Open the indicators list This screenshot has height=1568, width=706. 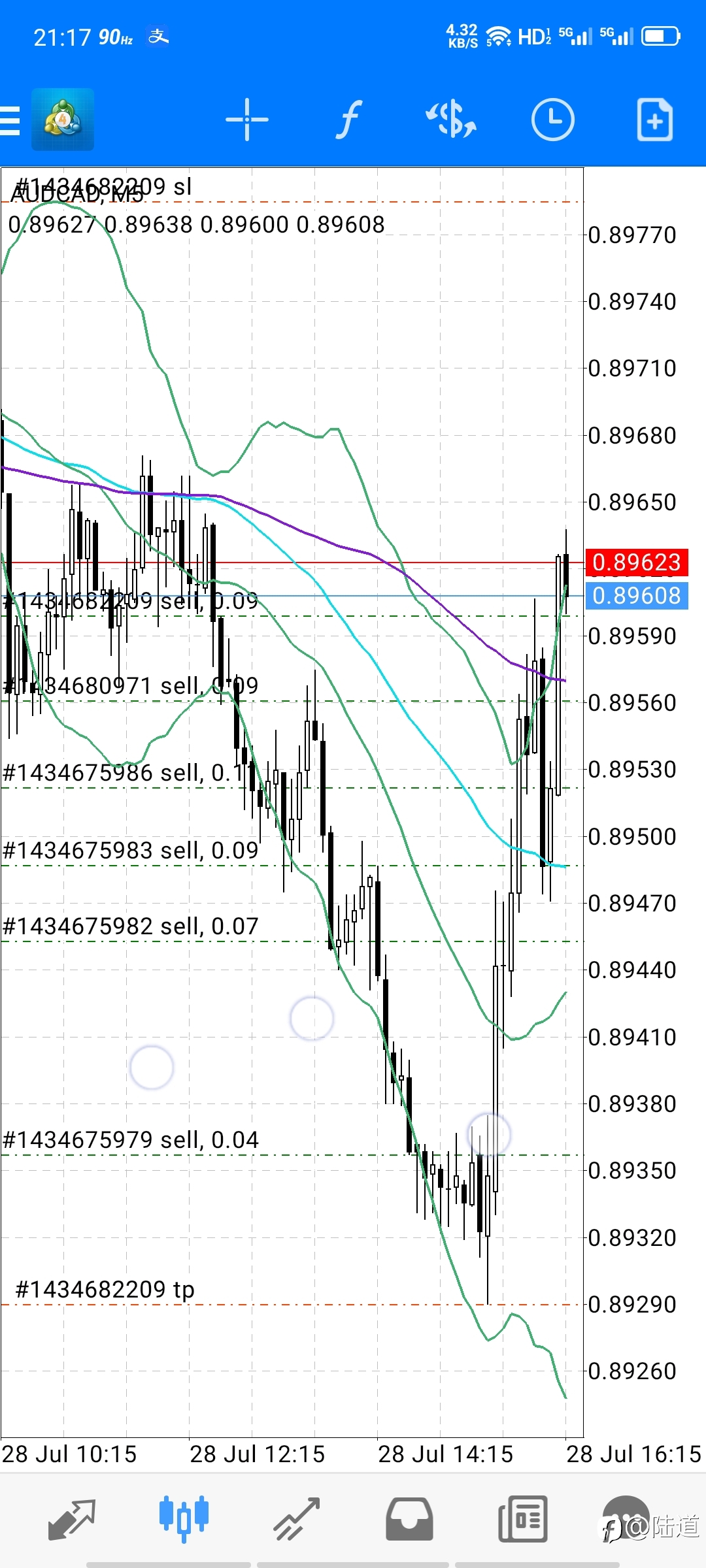pyautogui.click(x=349, y=120)
